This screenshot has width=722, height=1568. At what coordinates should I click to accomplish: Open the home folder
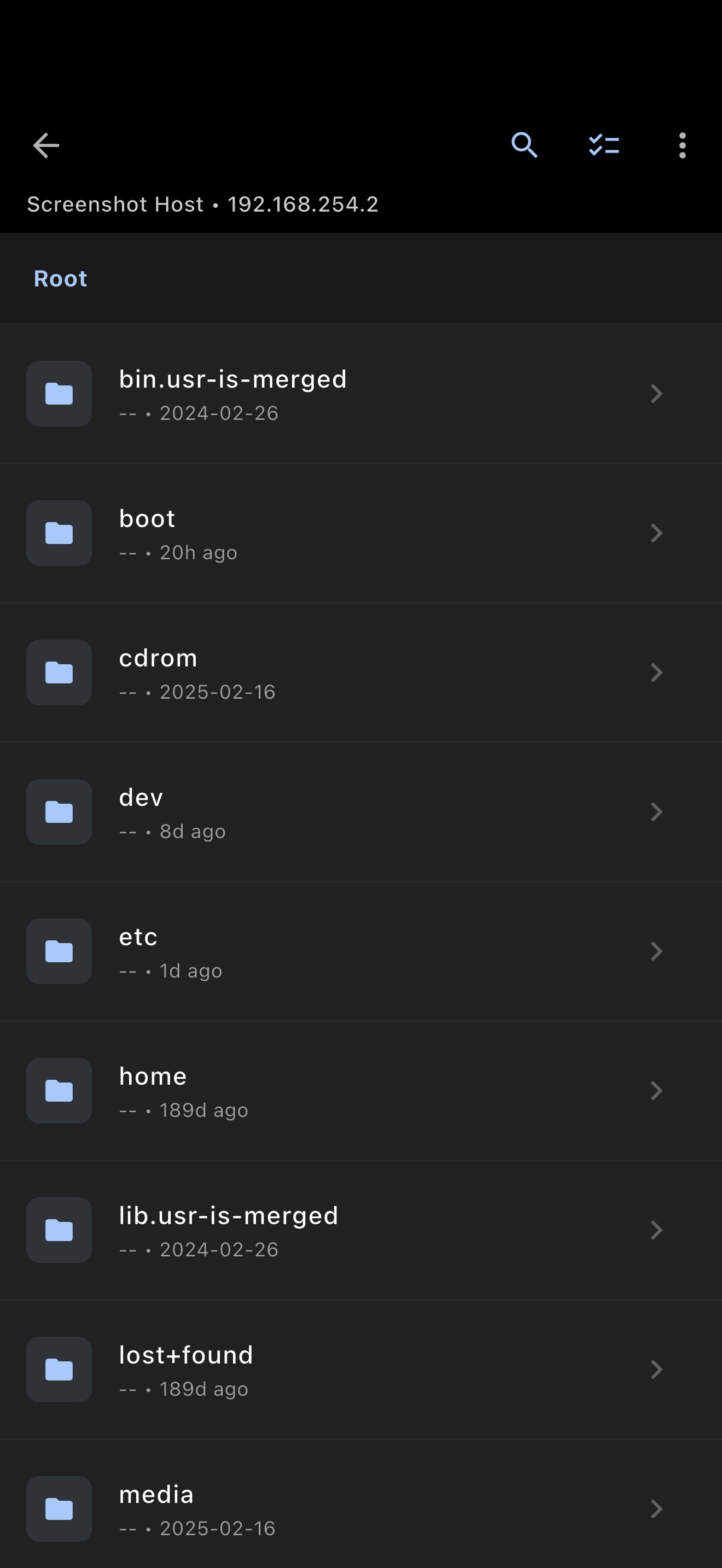pyautogui.click(x=360, y=1091)
